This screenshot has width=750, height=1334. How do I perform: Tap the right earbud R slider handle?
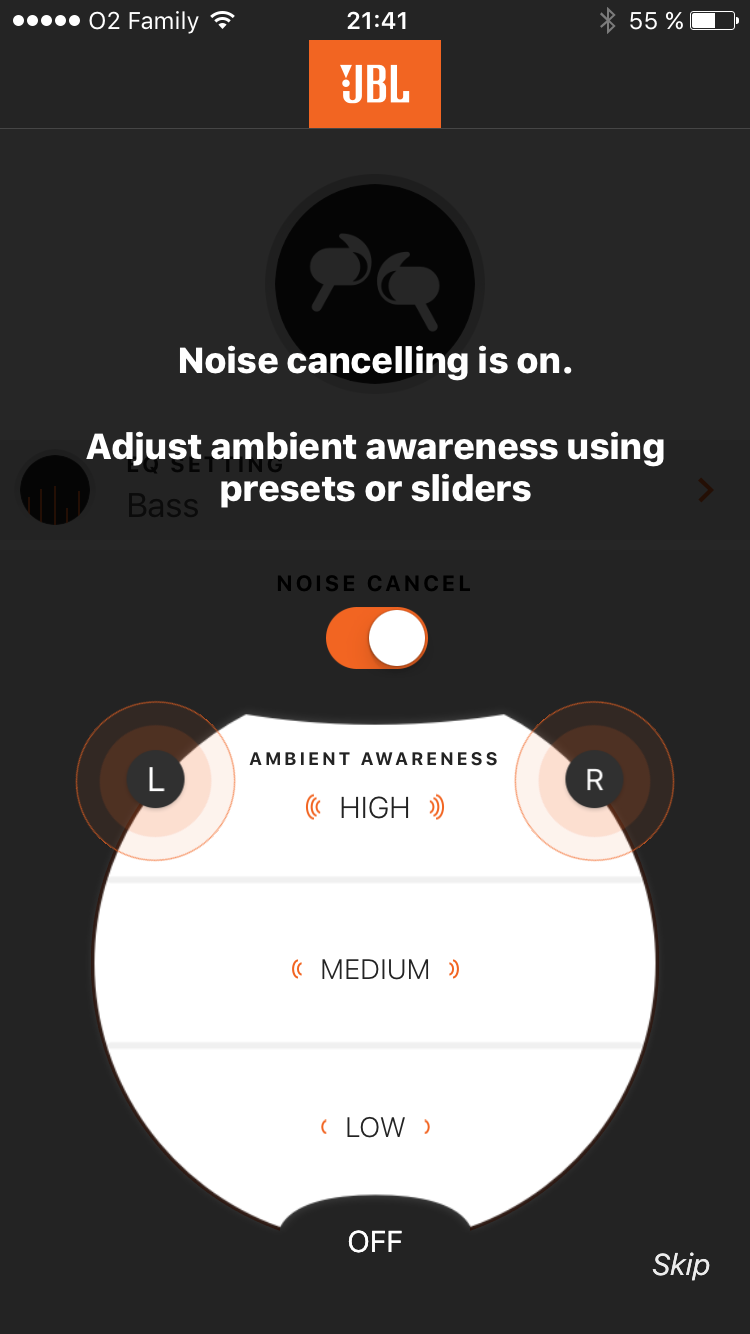pos(594,780)
